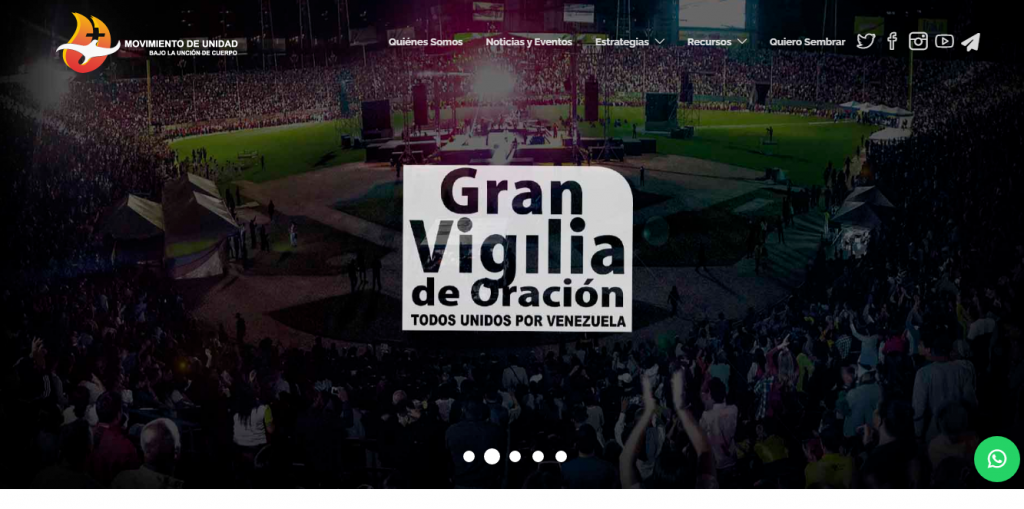Expand the Estrategias dropdown menu

(629, 42)
